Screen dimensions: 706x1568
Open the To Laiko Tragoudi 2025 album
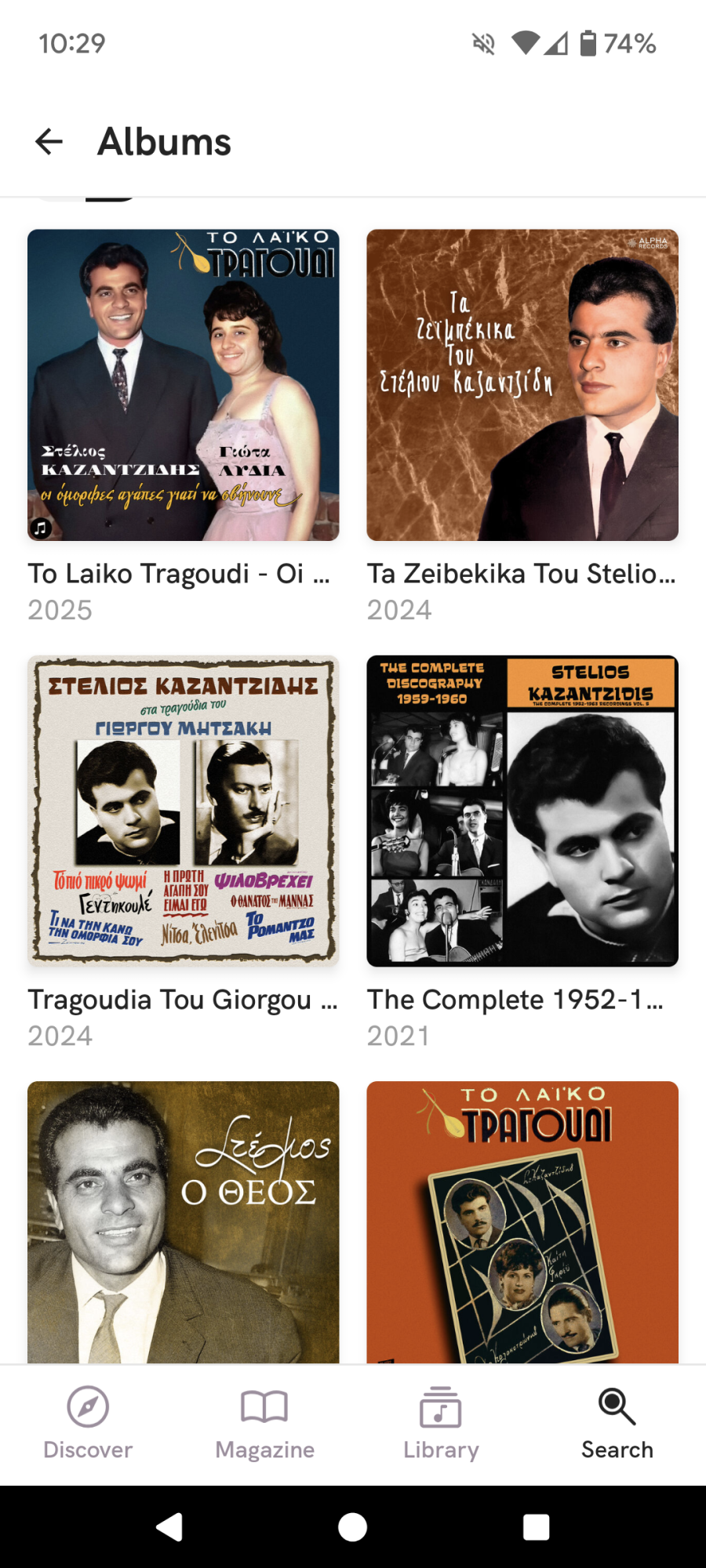183,385
